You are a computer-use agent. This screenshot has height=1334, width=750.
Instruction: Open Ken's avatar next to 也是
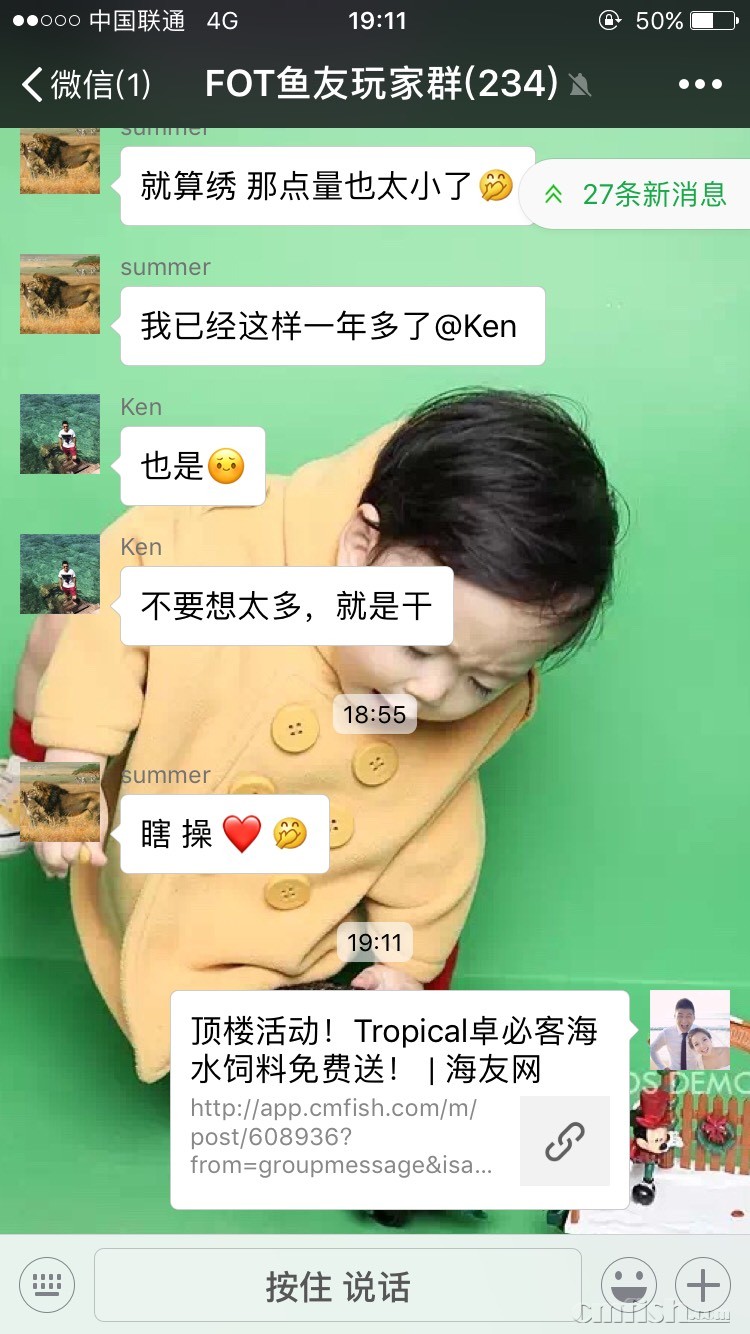60,434
